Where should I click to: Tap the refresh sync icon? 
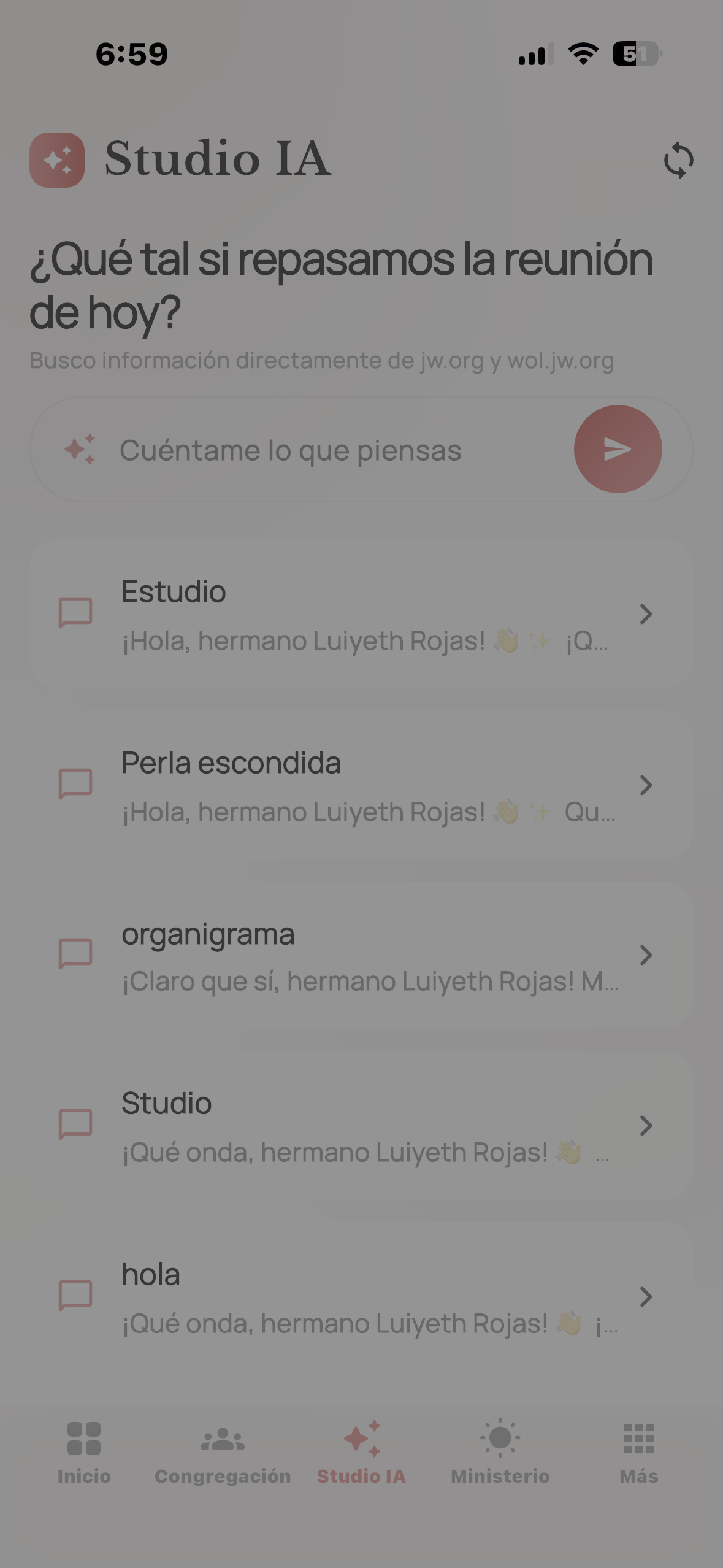pyautogui.click(x=678, y=160)
